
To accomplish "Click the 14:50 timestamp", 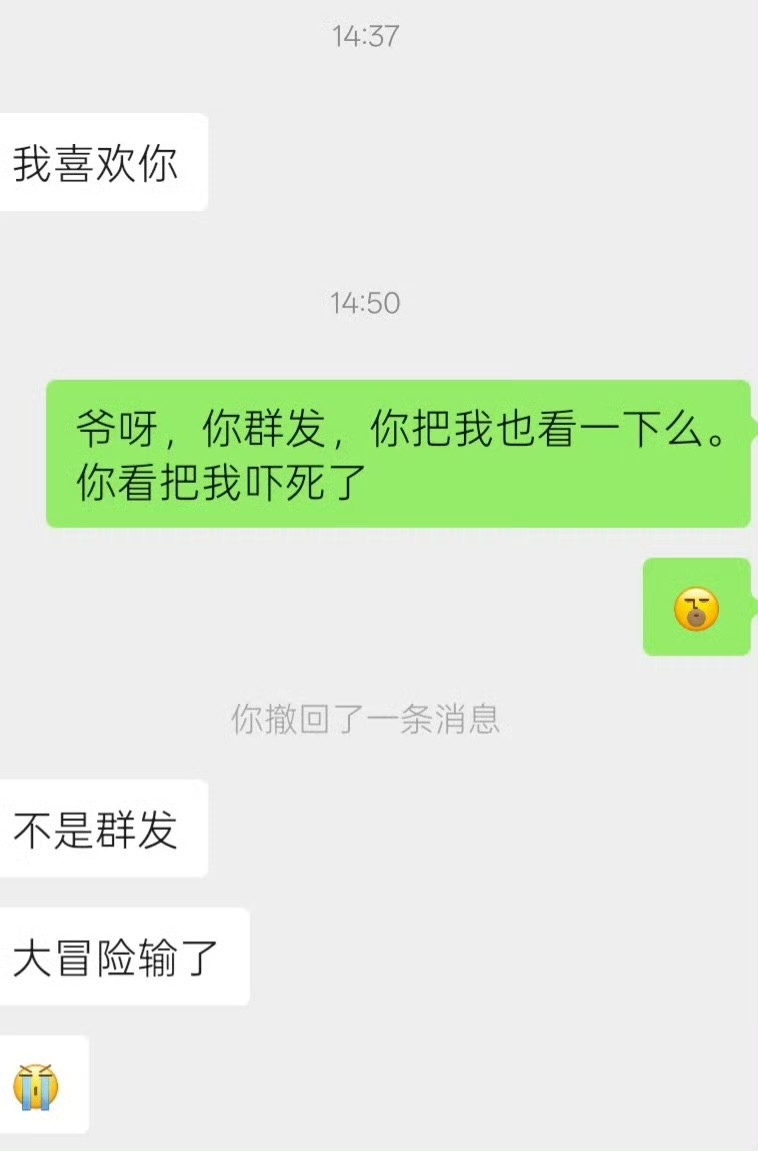I will pyautogui.click(x=364, y=304).
